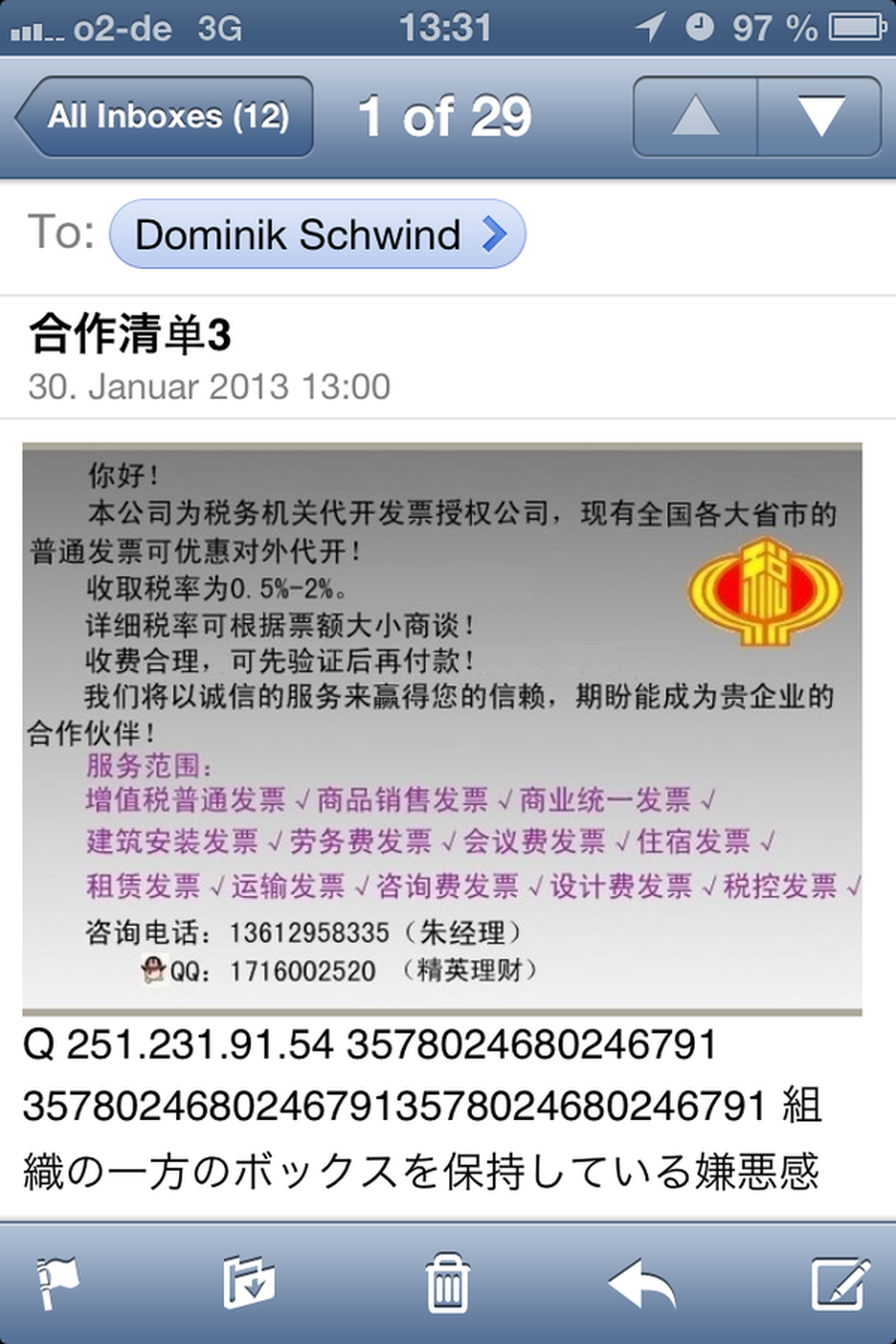Flag this email
The width and height of the screenshot is (896, 1344).
(58, 1283)
